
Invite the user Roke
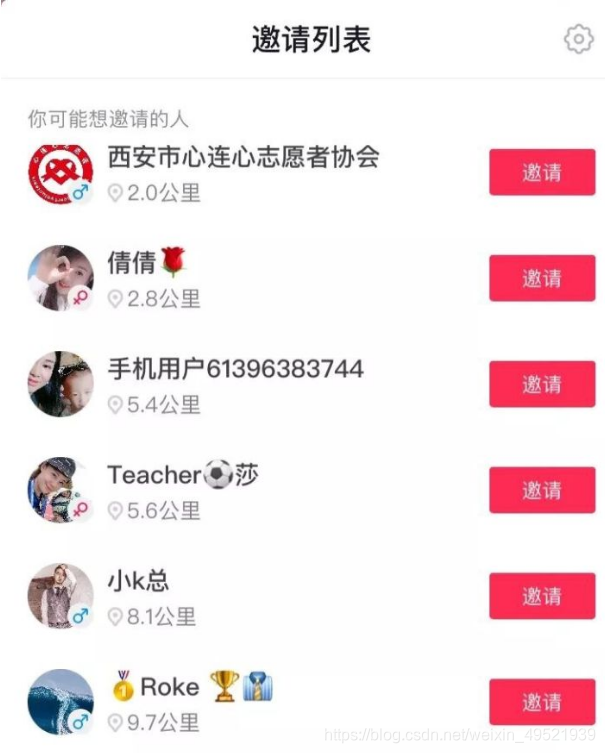coord(541,702)
